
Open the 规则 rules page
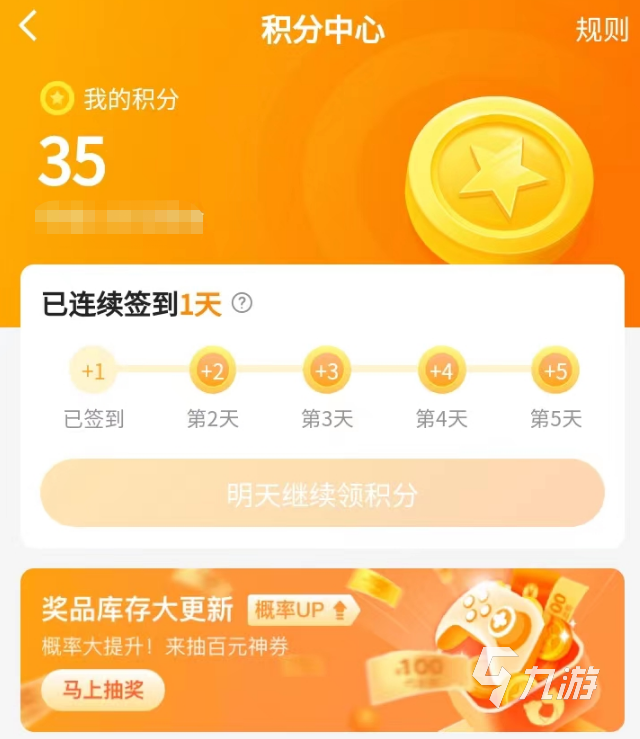601,29
